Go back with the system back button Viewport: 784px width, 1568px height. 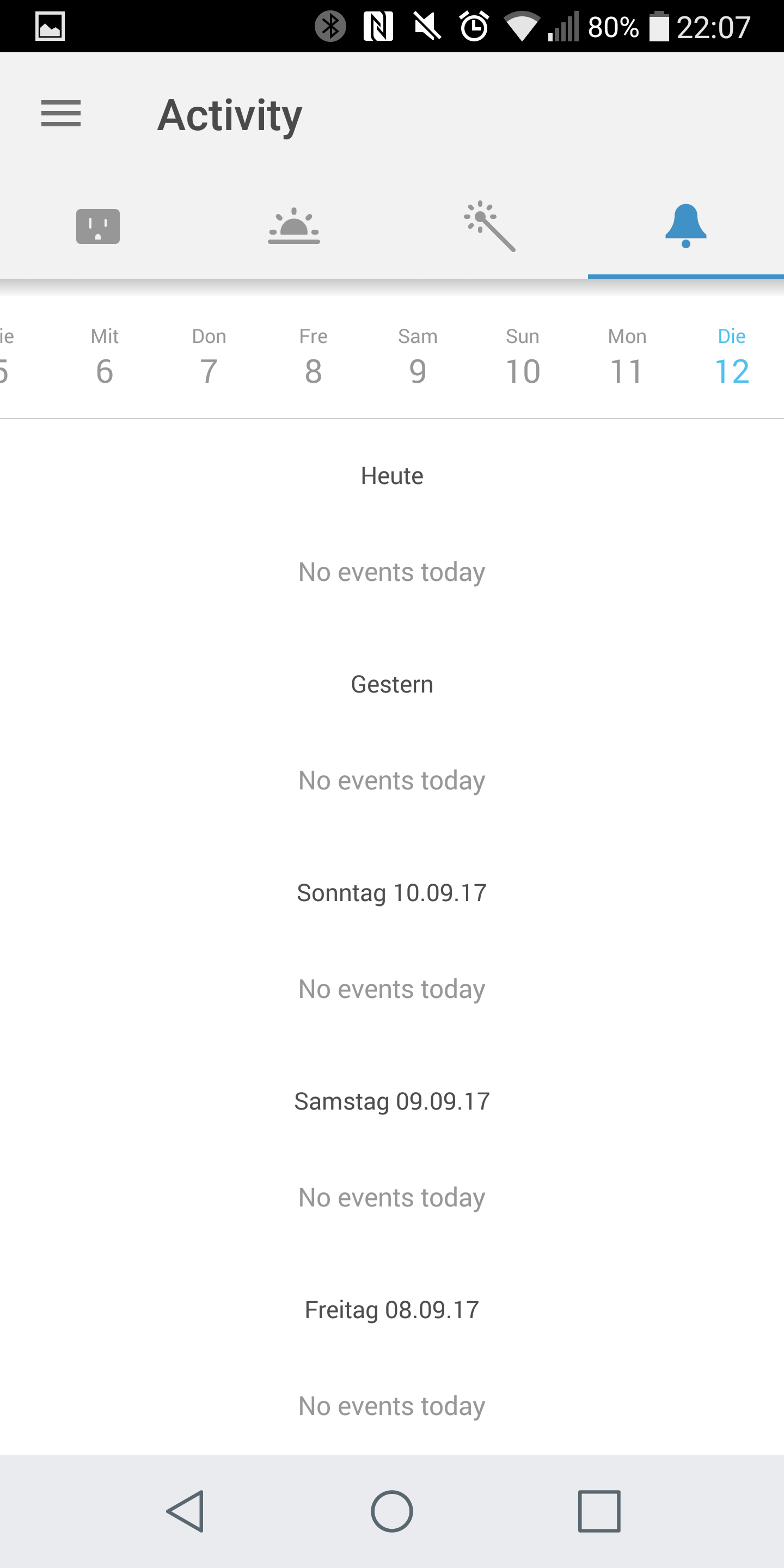(x=185, y=1511)
